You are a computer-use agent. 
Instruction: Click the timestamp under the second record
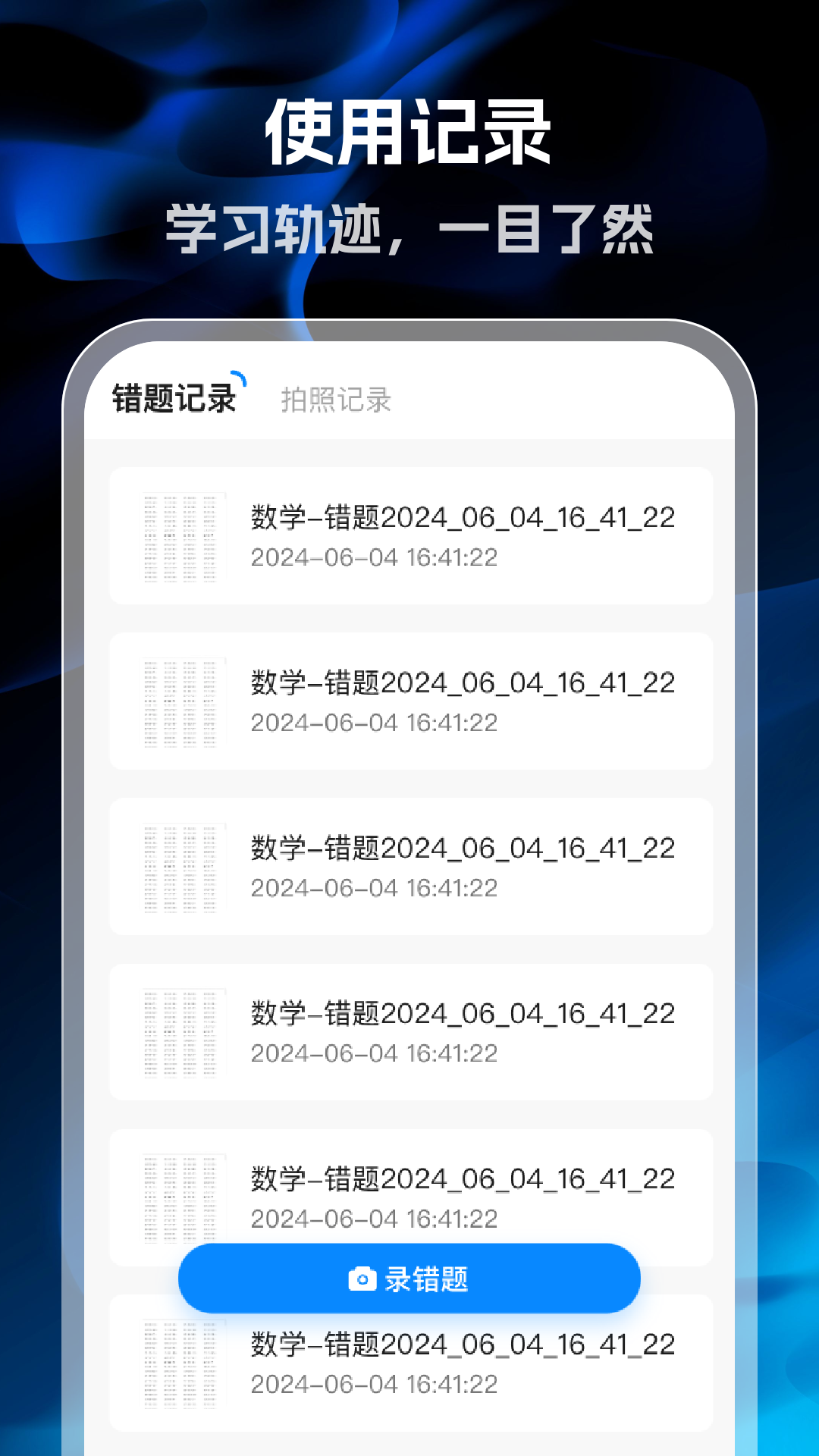tap(375, 722)
